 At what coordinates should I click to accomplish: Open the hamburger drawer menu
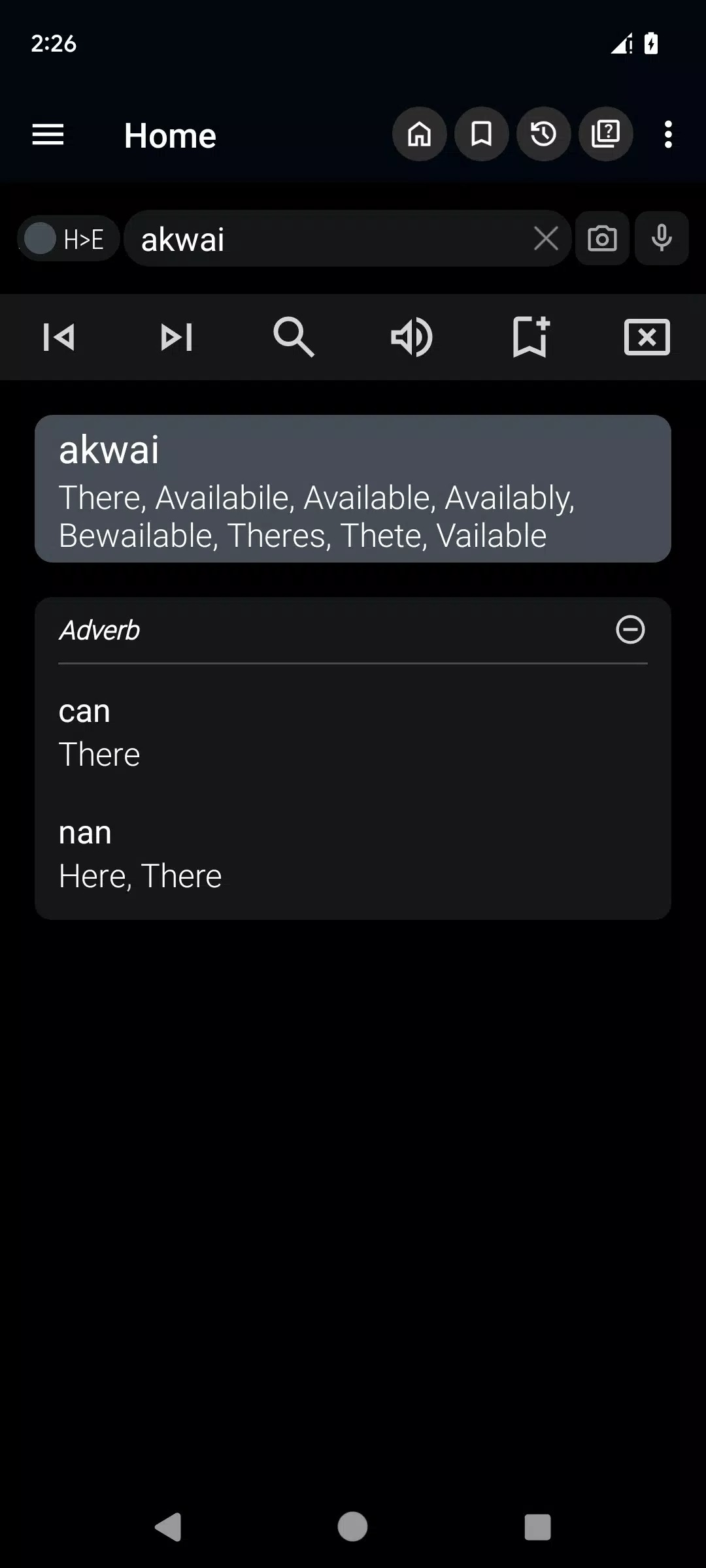[48, 135]
